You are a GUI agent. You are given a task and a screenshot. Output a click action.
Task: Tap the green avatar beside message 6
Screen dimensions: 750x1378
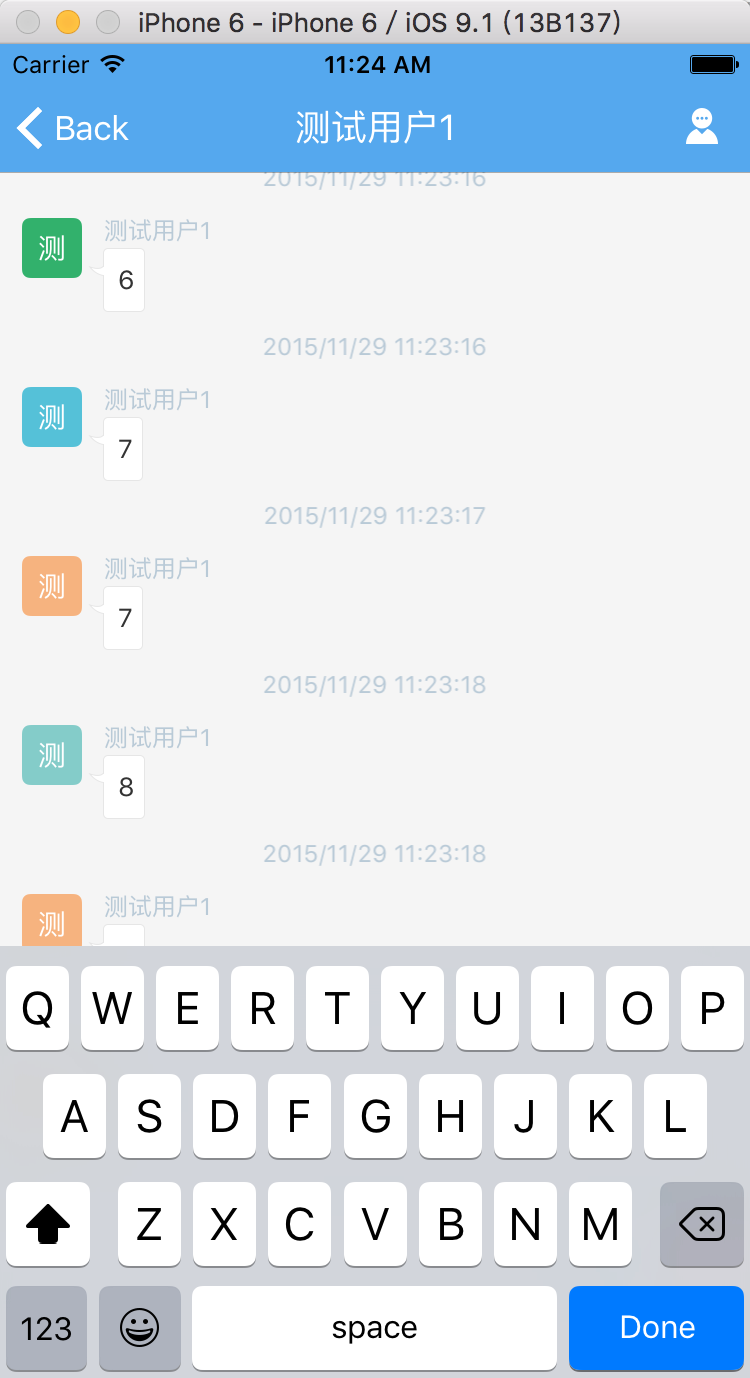coord(52,248)
